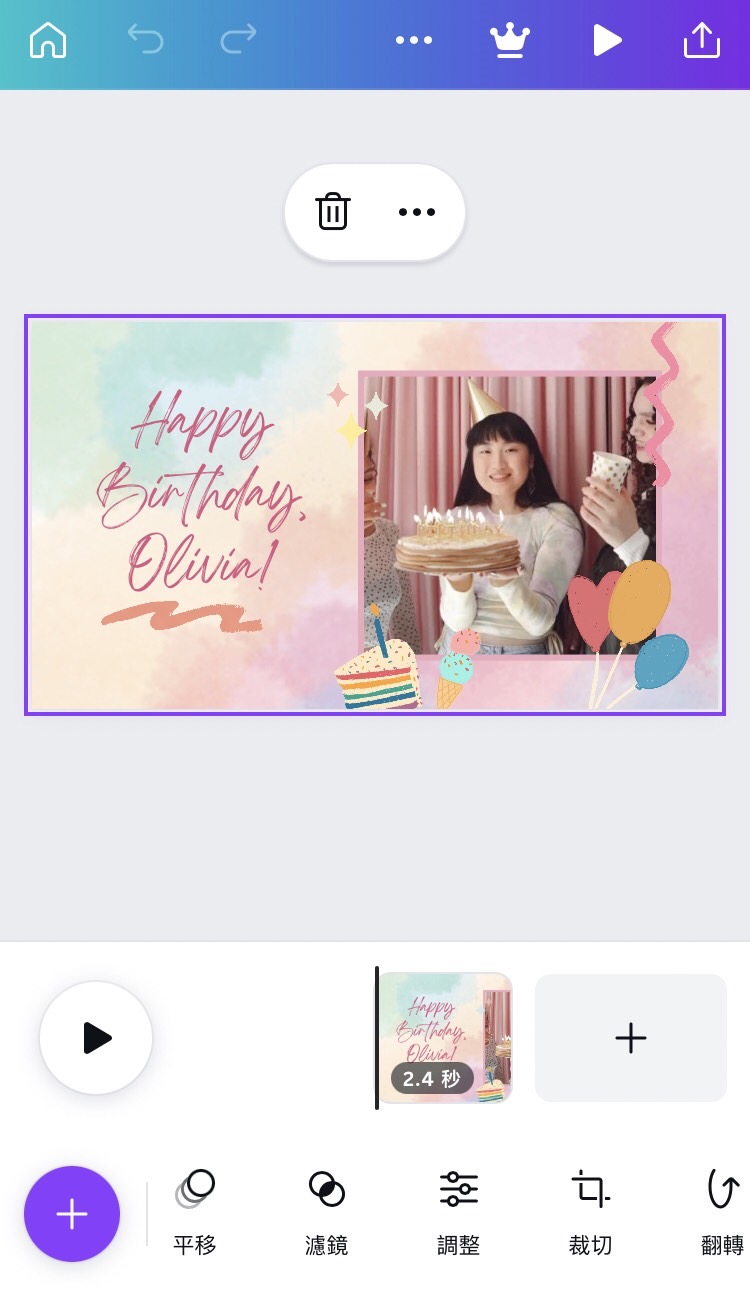Image resolution: width=750 pixels, height=1294 pixels.
Task: Choose the 裁切 crop tool
Action: coord(590,1214)
